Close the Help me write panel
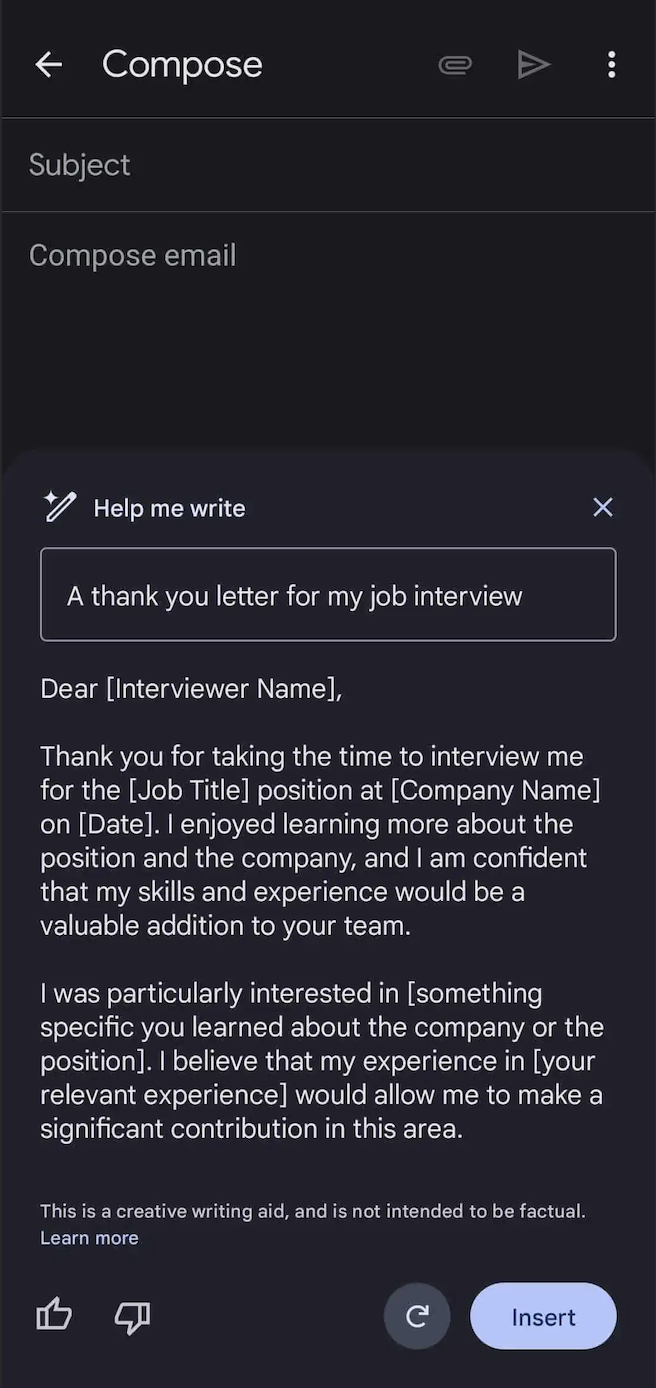The width and height of the screenshot is (656, 1388). point(602,507)
